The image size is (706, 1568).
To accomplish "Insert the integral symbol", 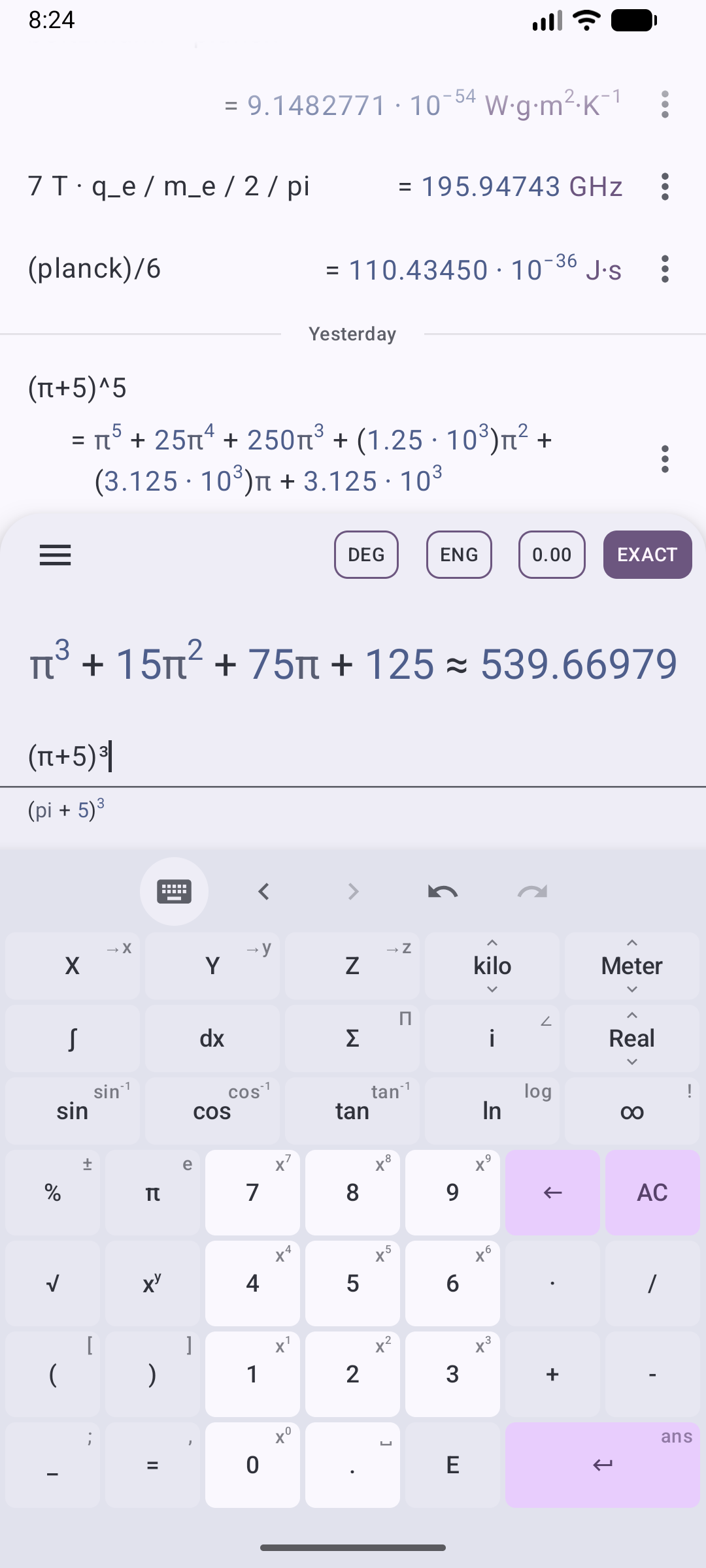I will 72,1038.
